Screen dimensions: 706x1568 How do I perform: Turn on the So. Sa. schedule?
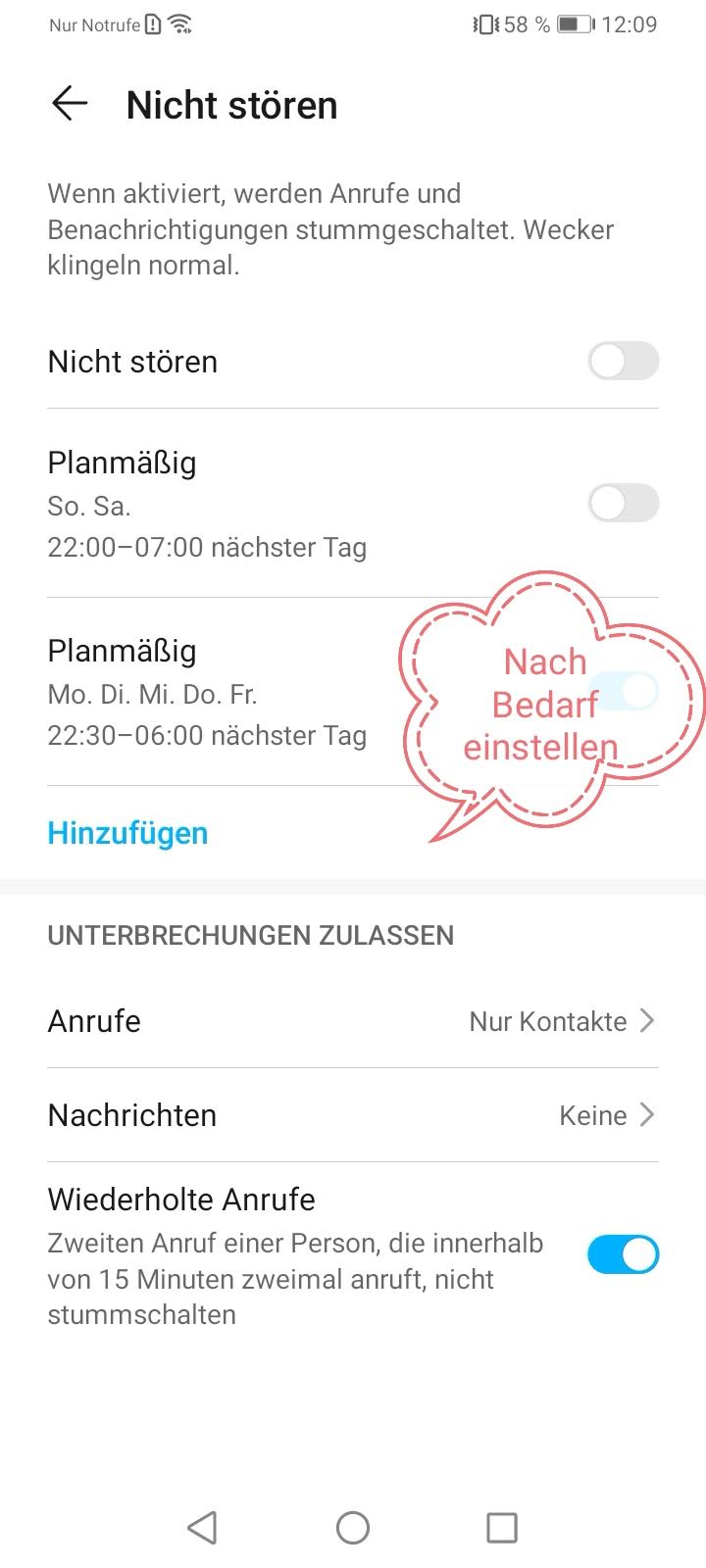[x=623, y=503]
